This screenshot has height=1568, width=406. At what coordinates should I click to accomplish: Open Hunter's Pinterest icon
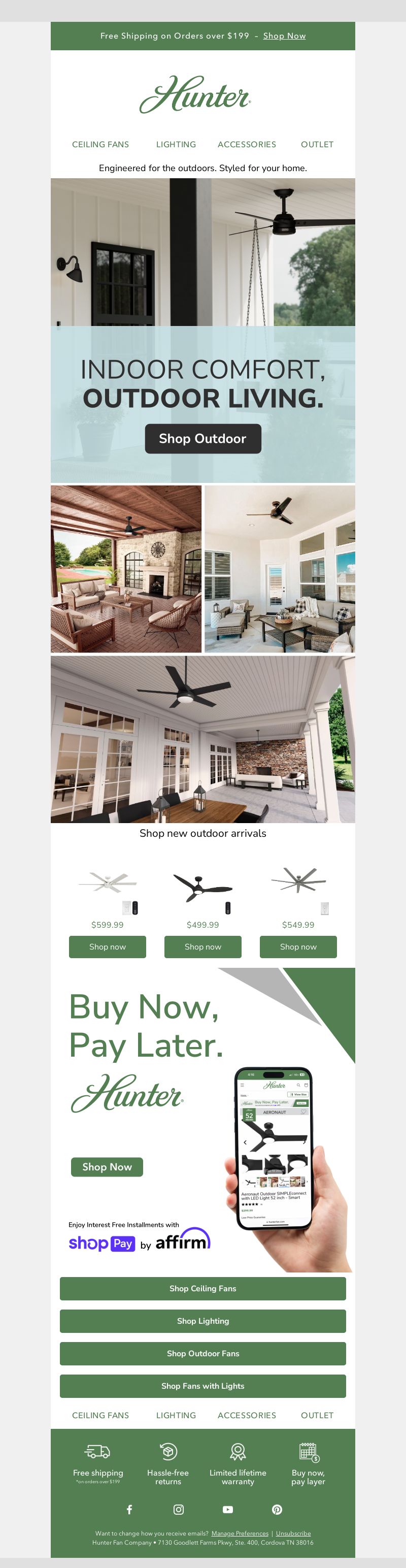pyautogui.click(x=277, y=1509)
